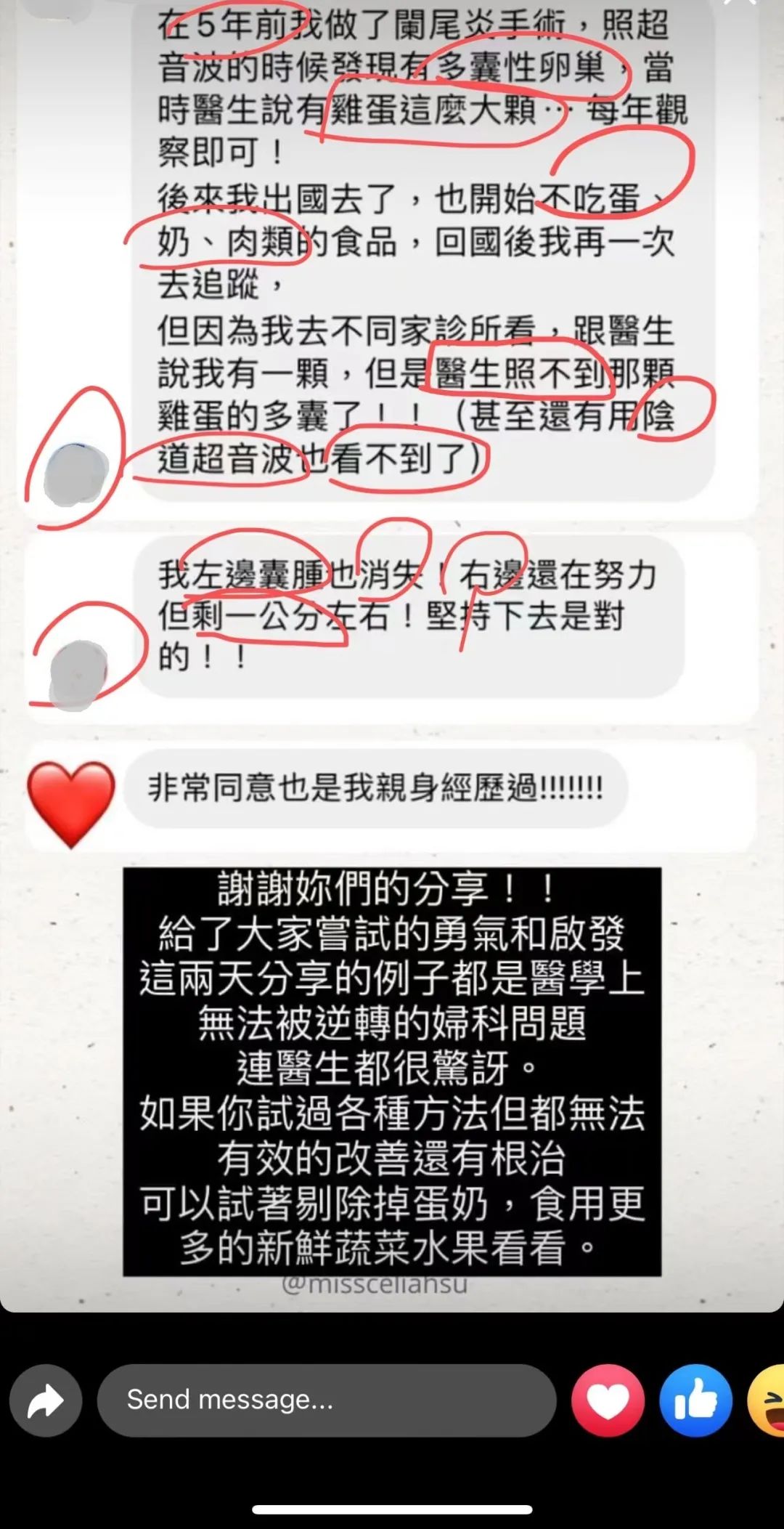784x1529 pixels.
Task: Tap the Send message field
Action: [327, 1400]
